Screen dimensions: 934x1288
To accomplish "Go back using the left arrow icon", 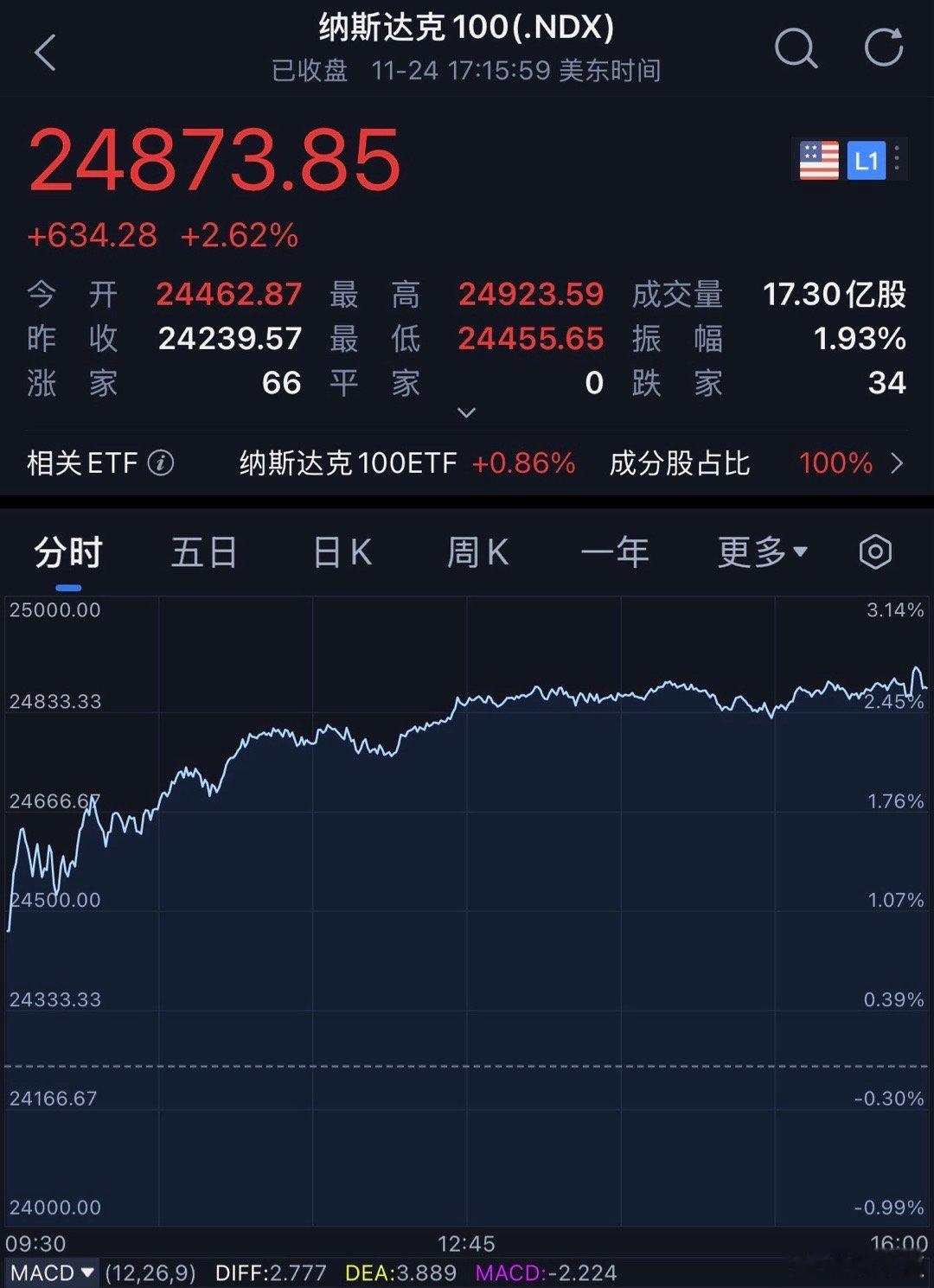I will point(47,52).
